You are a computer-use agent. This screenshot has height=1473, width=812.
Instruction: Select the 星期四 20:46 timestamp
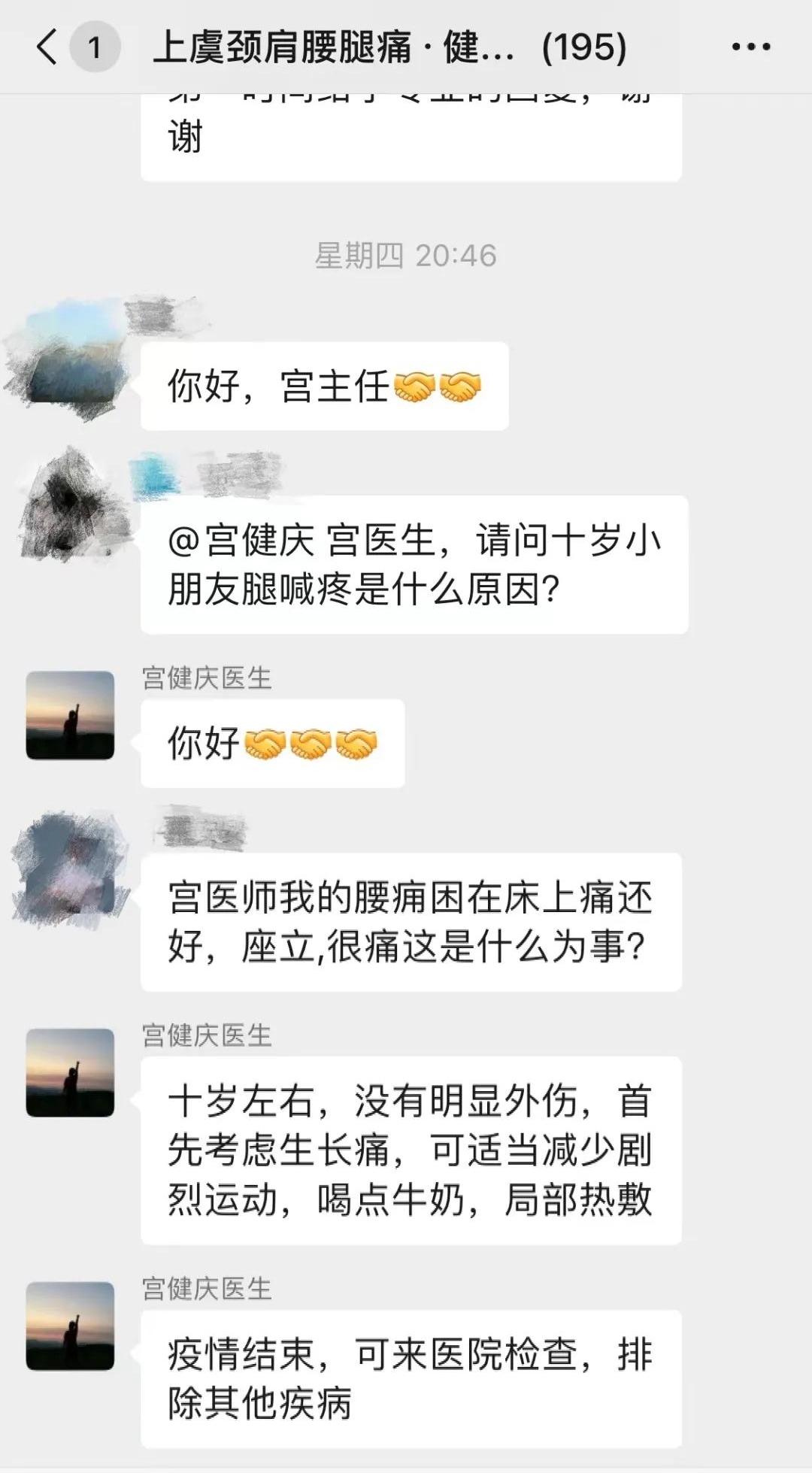406,256
